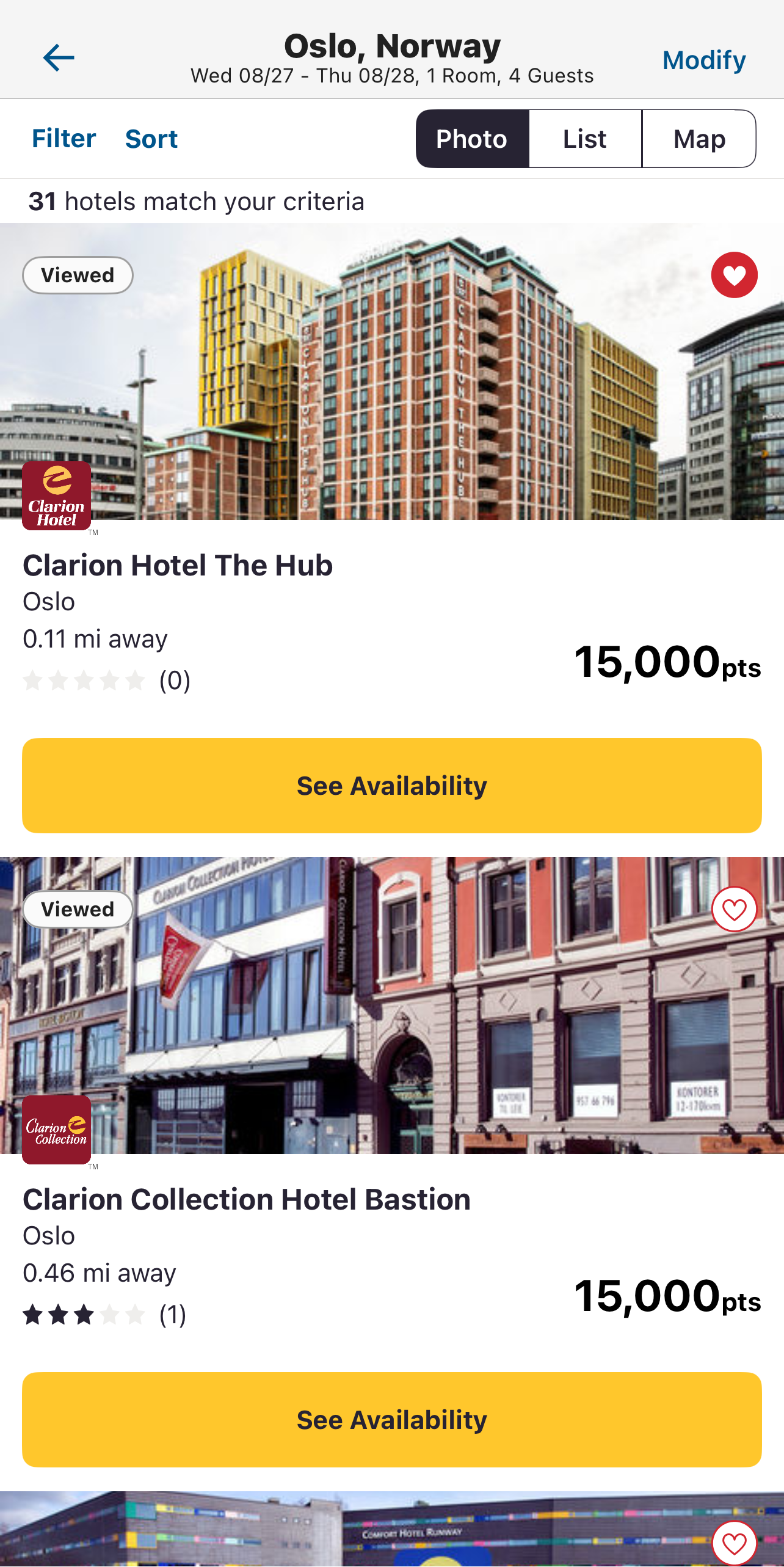Select the Photo view
784x1567 pixels.
(472, 139)
